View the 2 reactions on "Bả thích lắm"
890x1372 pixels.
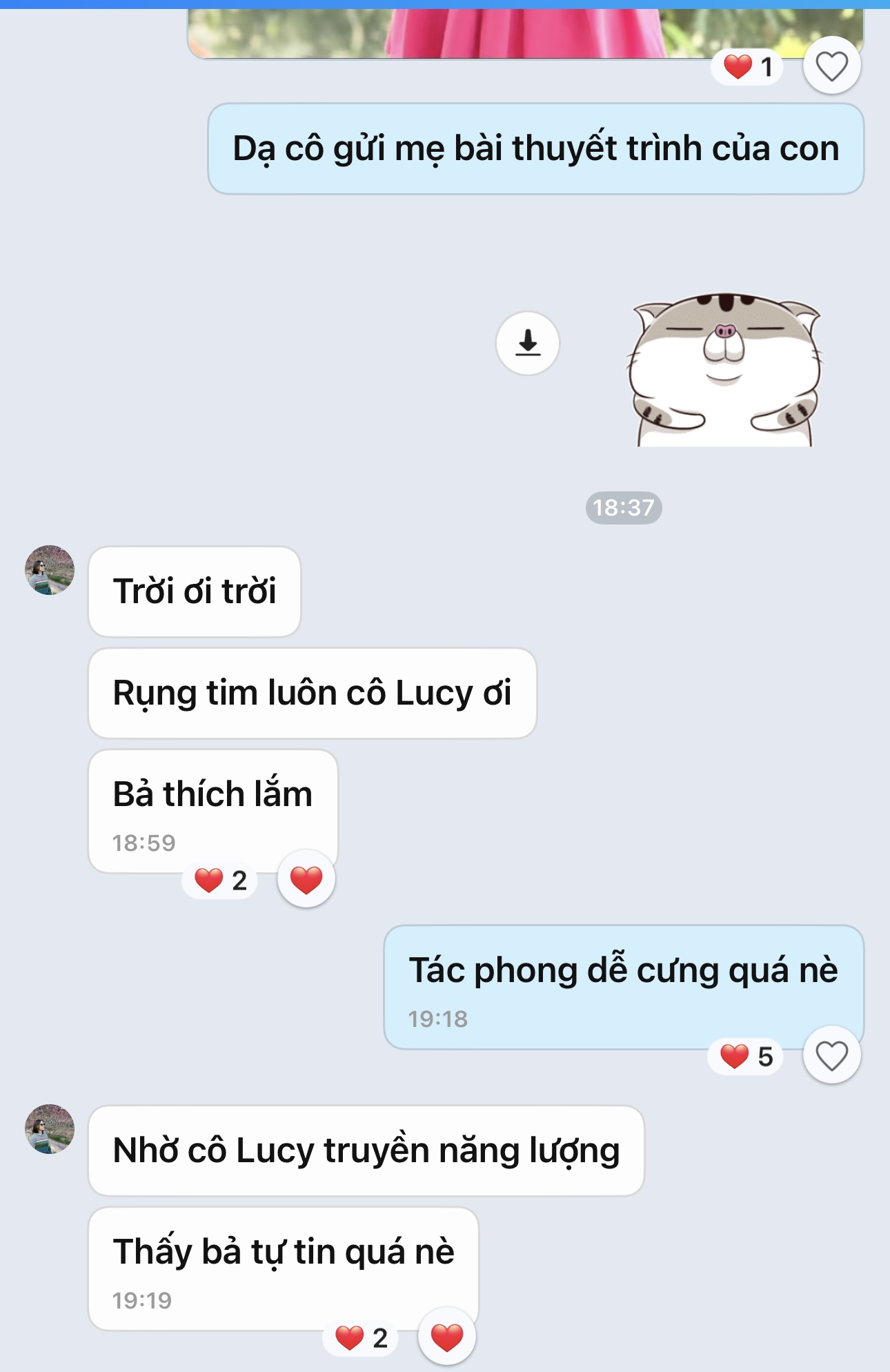(220, 881)
